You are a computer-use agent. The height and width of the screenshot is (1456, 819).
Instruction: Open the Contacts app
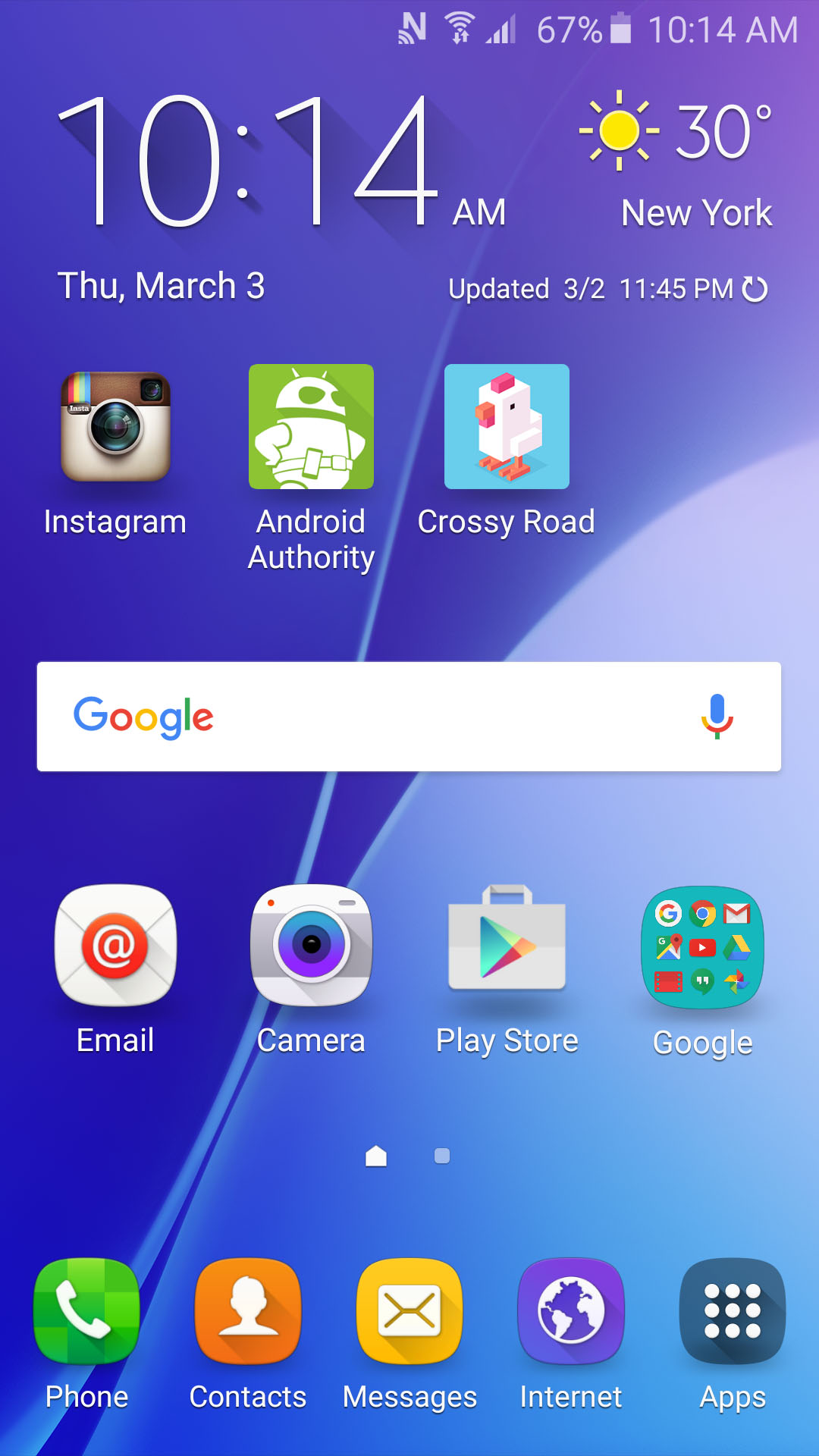tap(248, 1312)
